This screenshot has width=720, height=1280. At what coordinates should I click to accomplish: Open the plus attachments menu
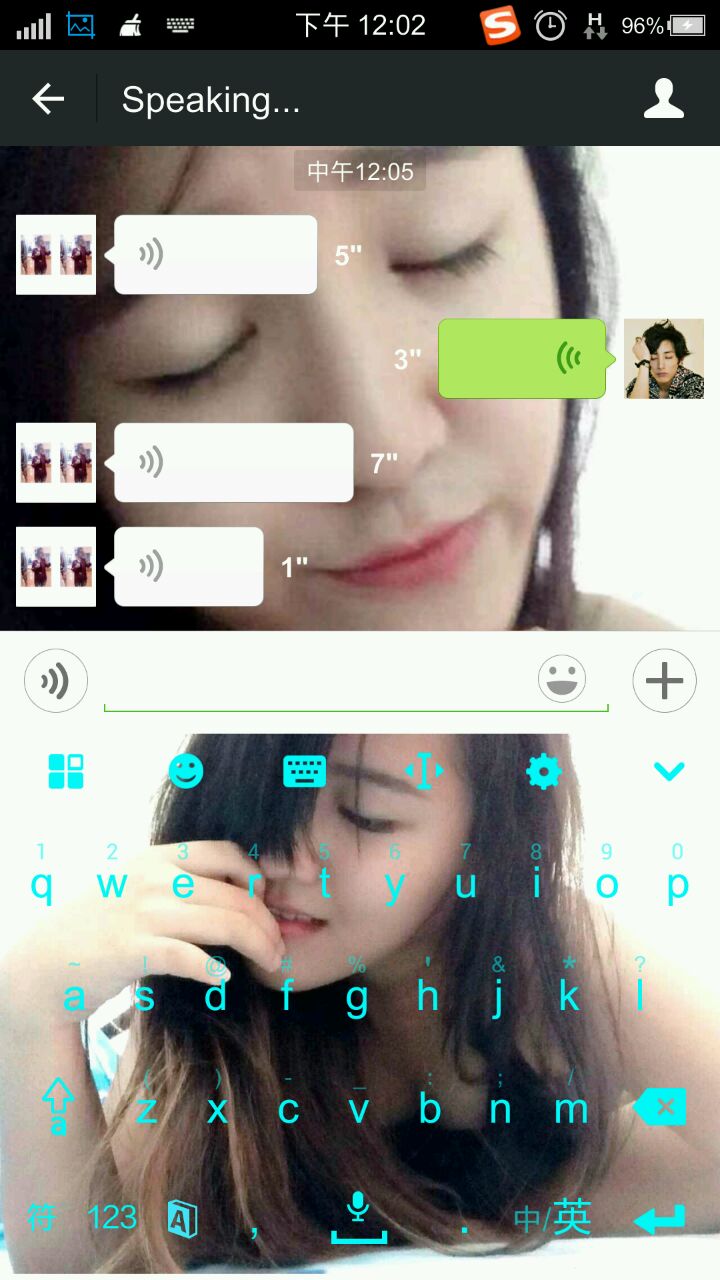point(664,681)
